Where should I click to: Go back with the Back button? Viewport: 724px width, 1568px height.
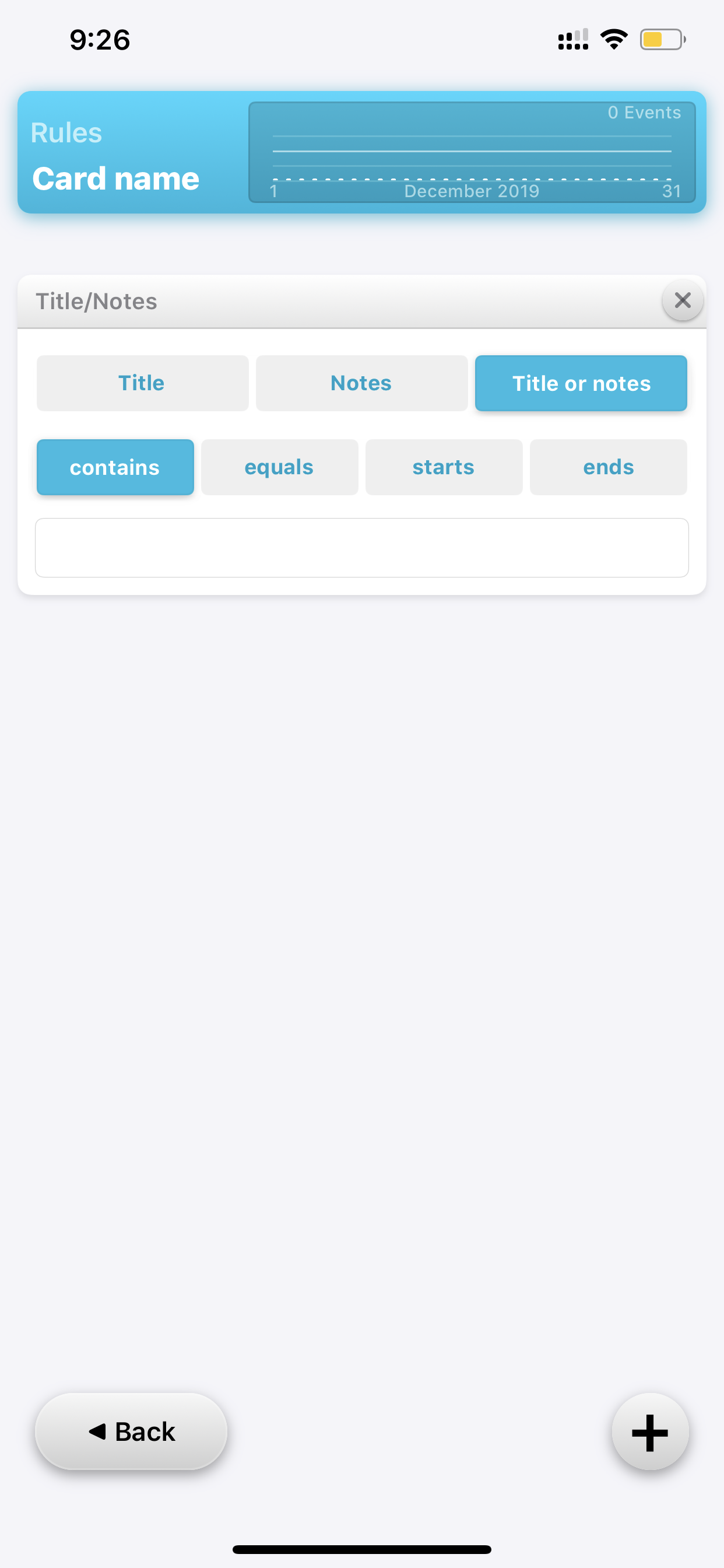point(131,1431)
